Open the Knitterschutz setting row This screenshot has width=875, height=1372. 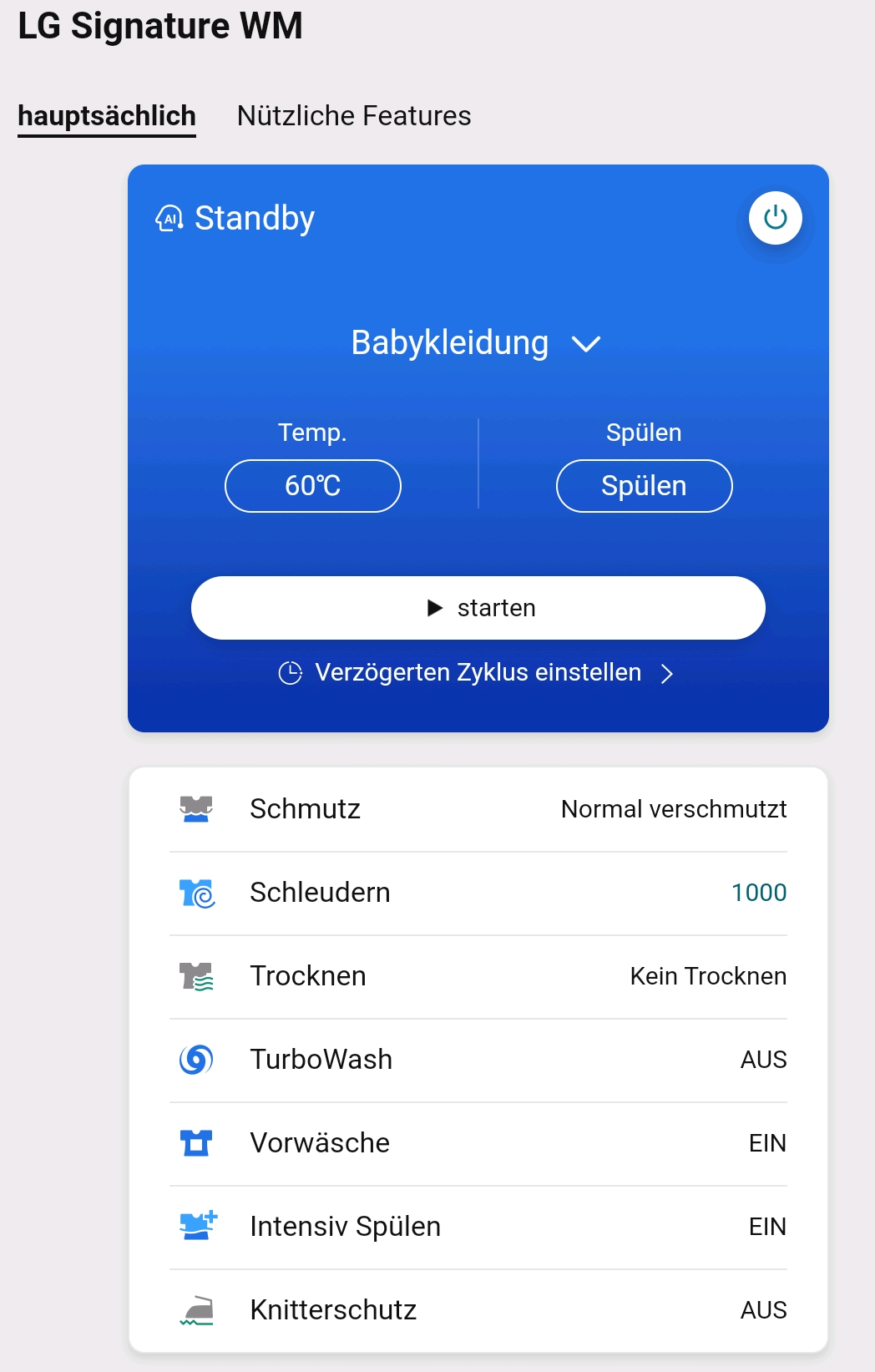478,1310
